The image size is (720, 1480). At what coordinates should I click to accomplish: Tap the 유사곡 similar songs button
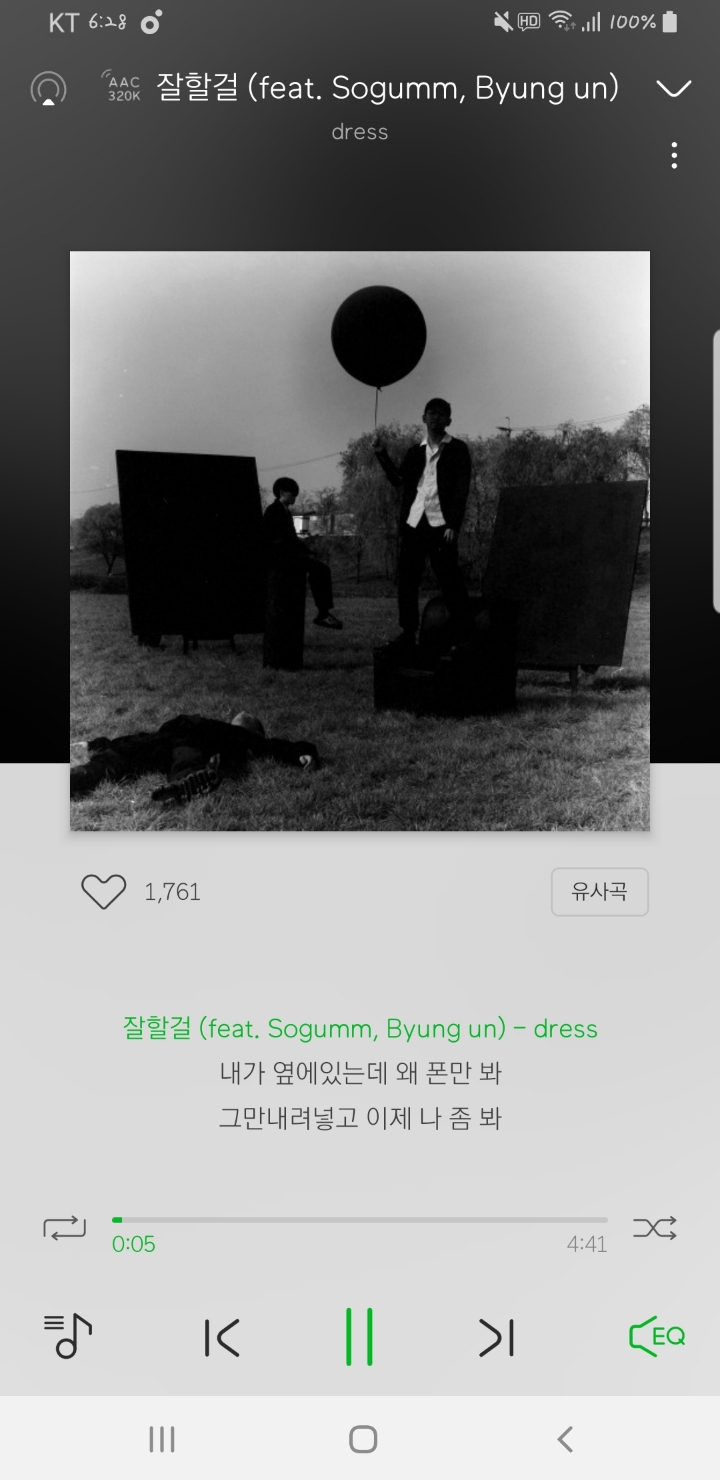point(599,891)
